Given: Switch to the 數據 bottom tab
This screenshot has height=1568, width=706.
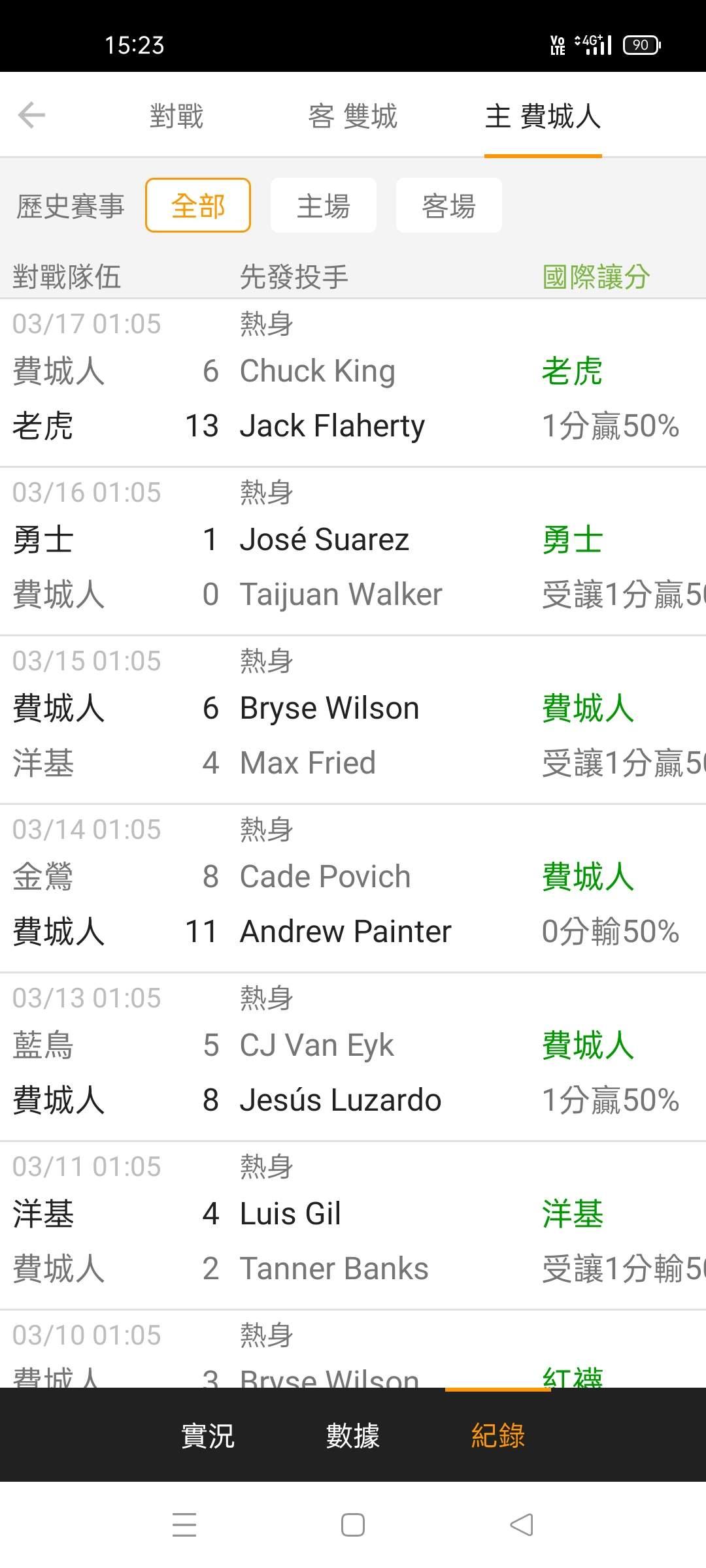Looking at the screenshot, I should 353,1435.
